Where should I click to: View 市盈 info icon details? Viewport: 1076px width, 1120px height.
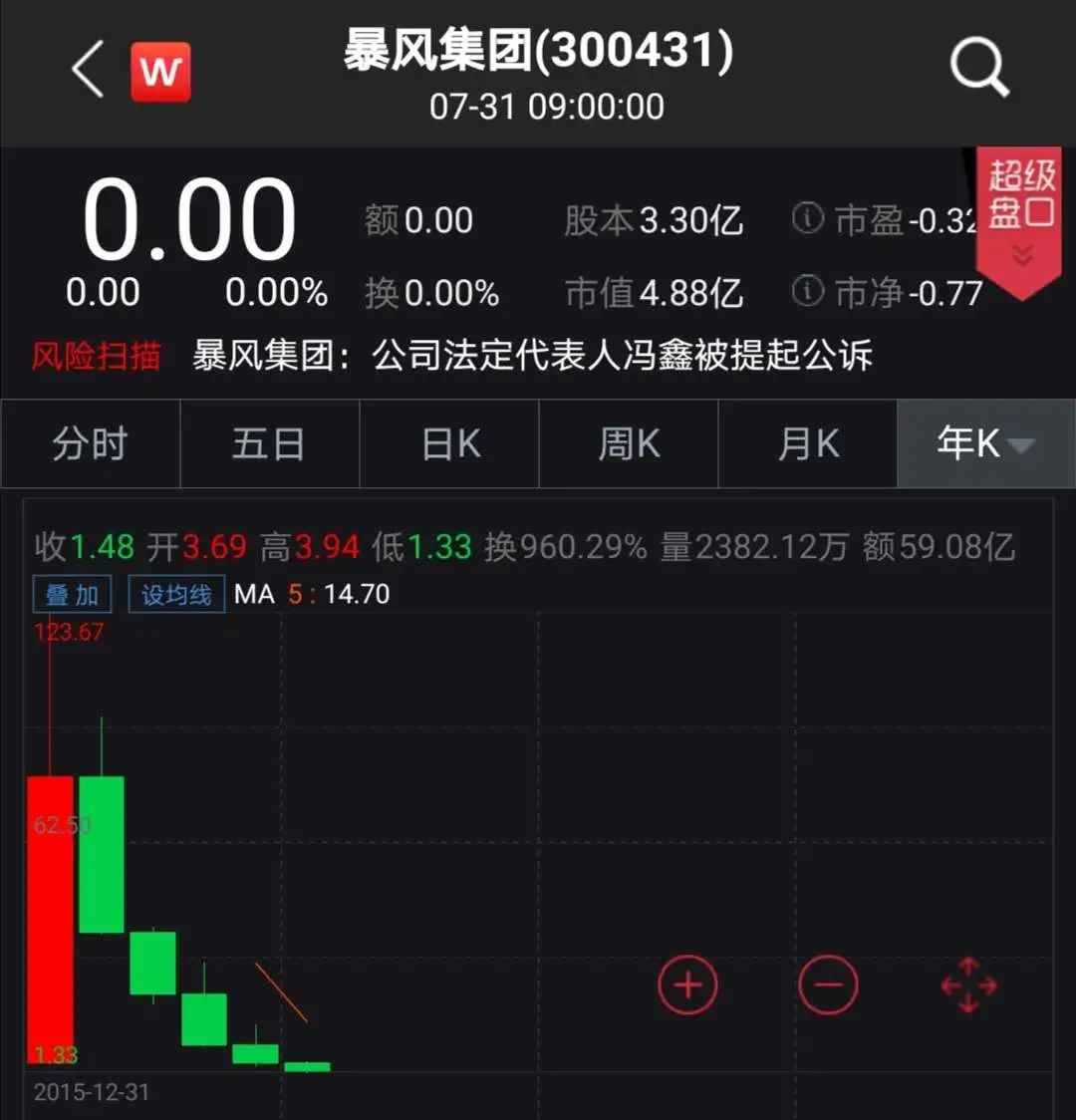coord(807,218)
